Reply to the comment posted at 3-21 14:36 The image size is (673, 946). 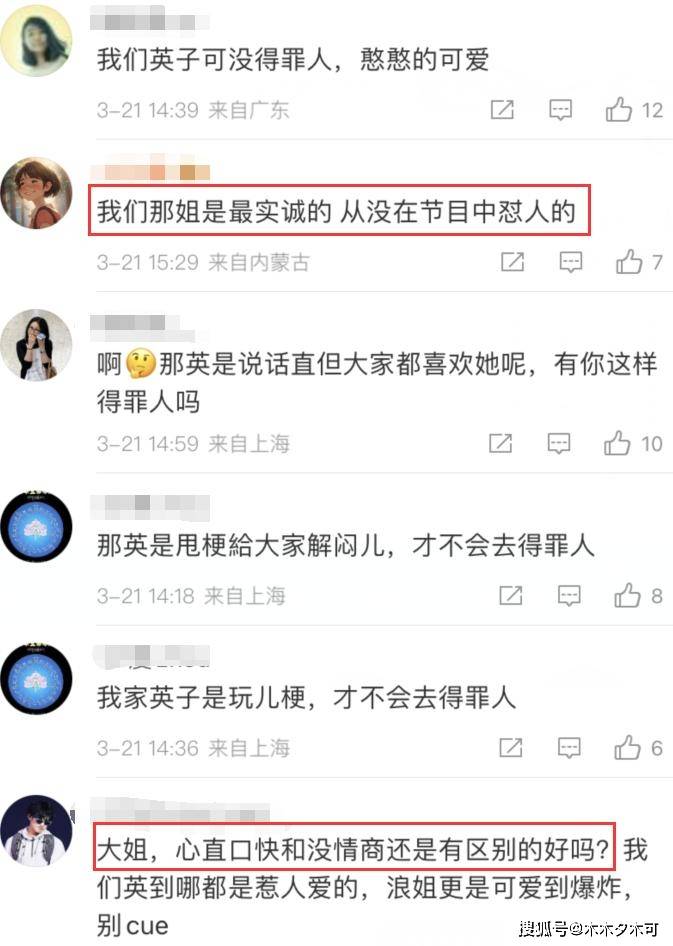(x=570, y=748)
